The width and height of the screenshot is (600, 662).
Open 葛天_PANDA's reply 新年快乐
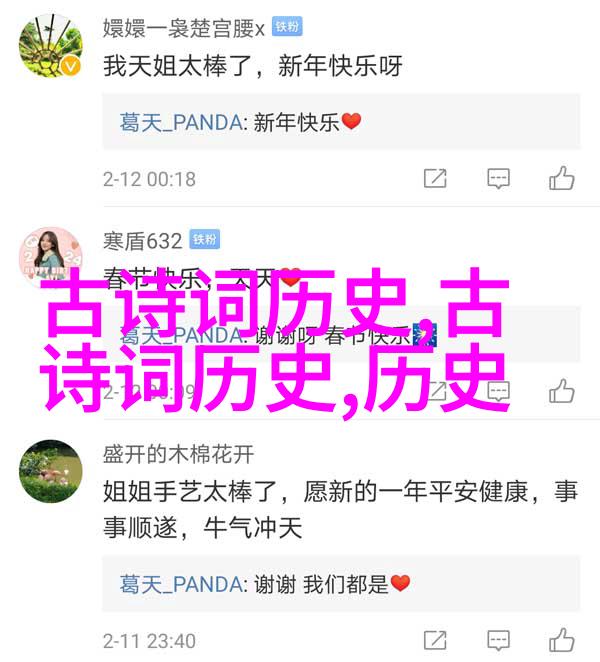point(240,122)
